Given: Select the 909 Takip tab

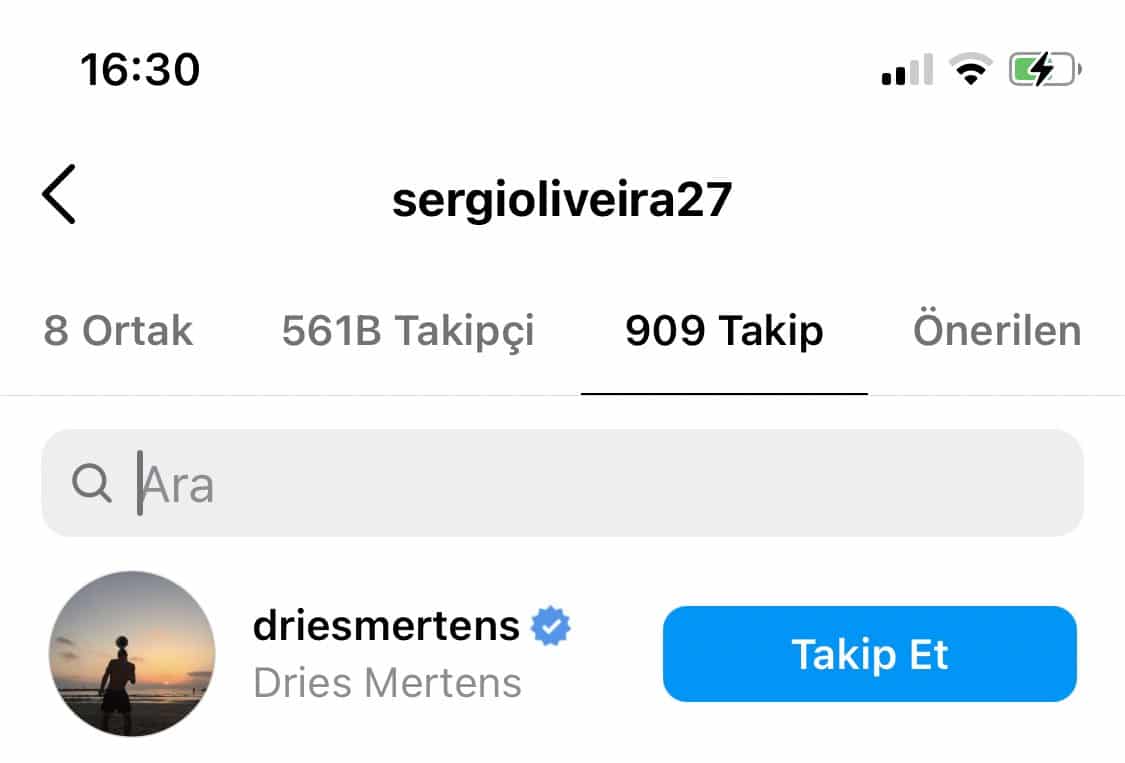Looking at the screenshot, I should coord(724,331).
